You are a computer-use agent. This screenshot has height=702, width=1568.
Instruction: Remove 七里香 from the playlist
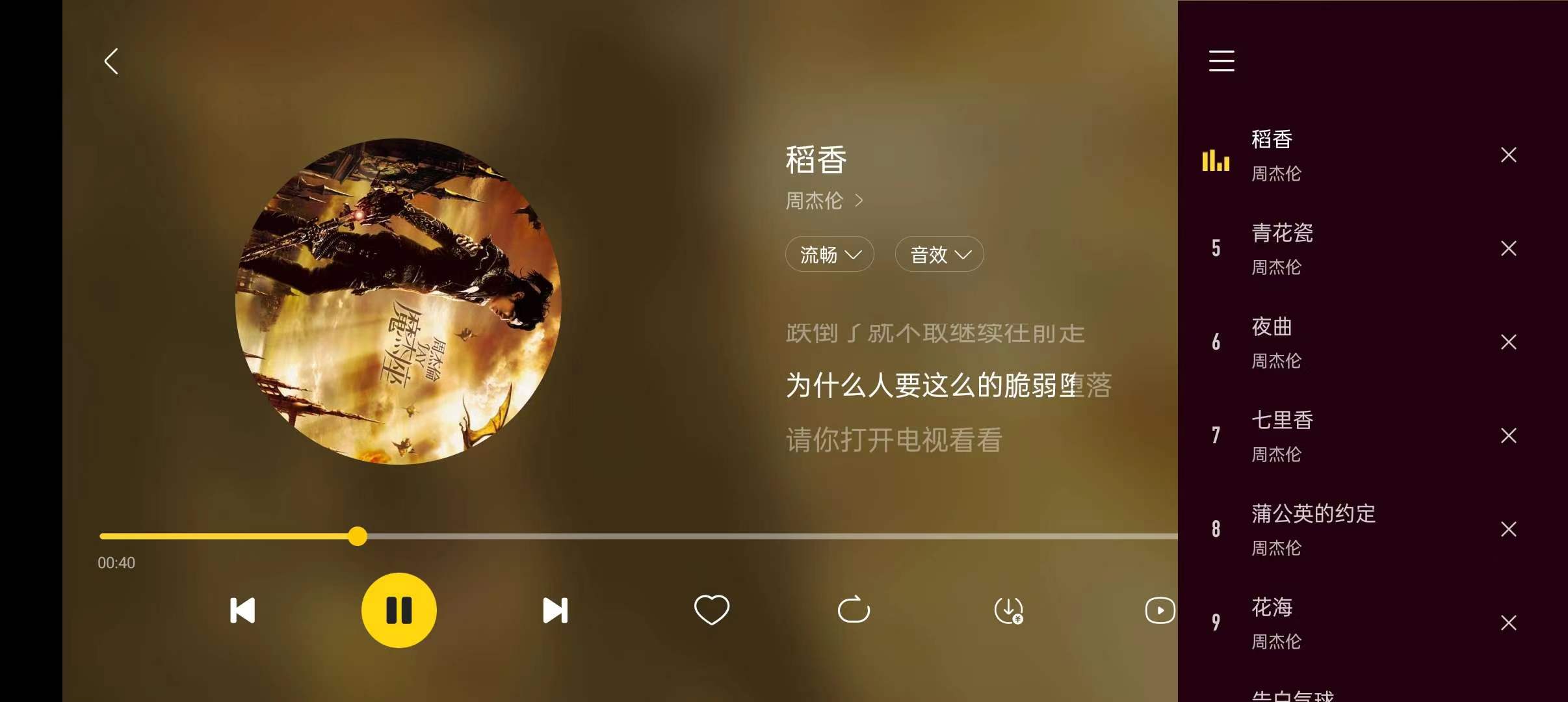click(x=1508, y=435)
